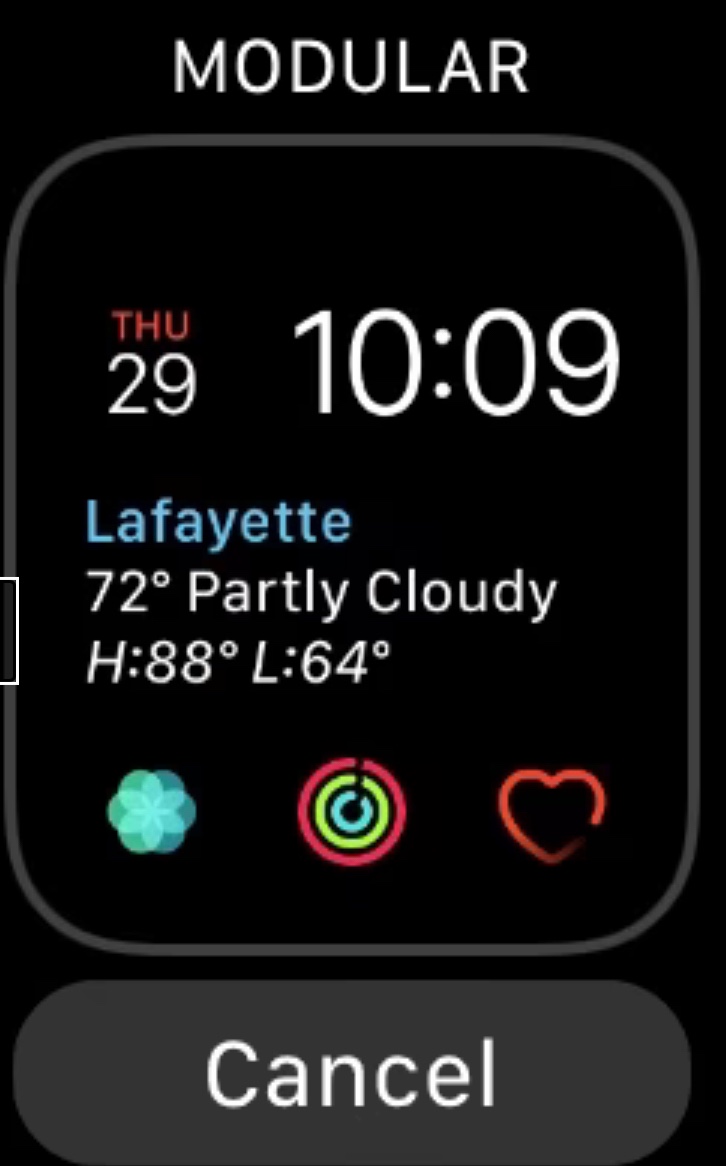
Task: Select the Modular watch face preview
Action: pyautogui.click(x=352, y=545)
